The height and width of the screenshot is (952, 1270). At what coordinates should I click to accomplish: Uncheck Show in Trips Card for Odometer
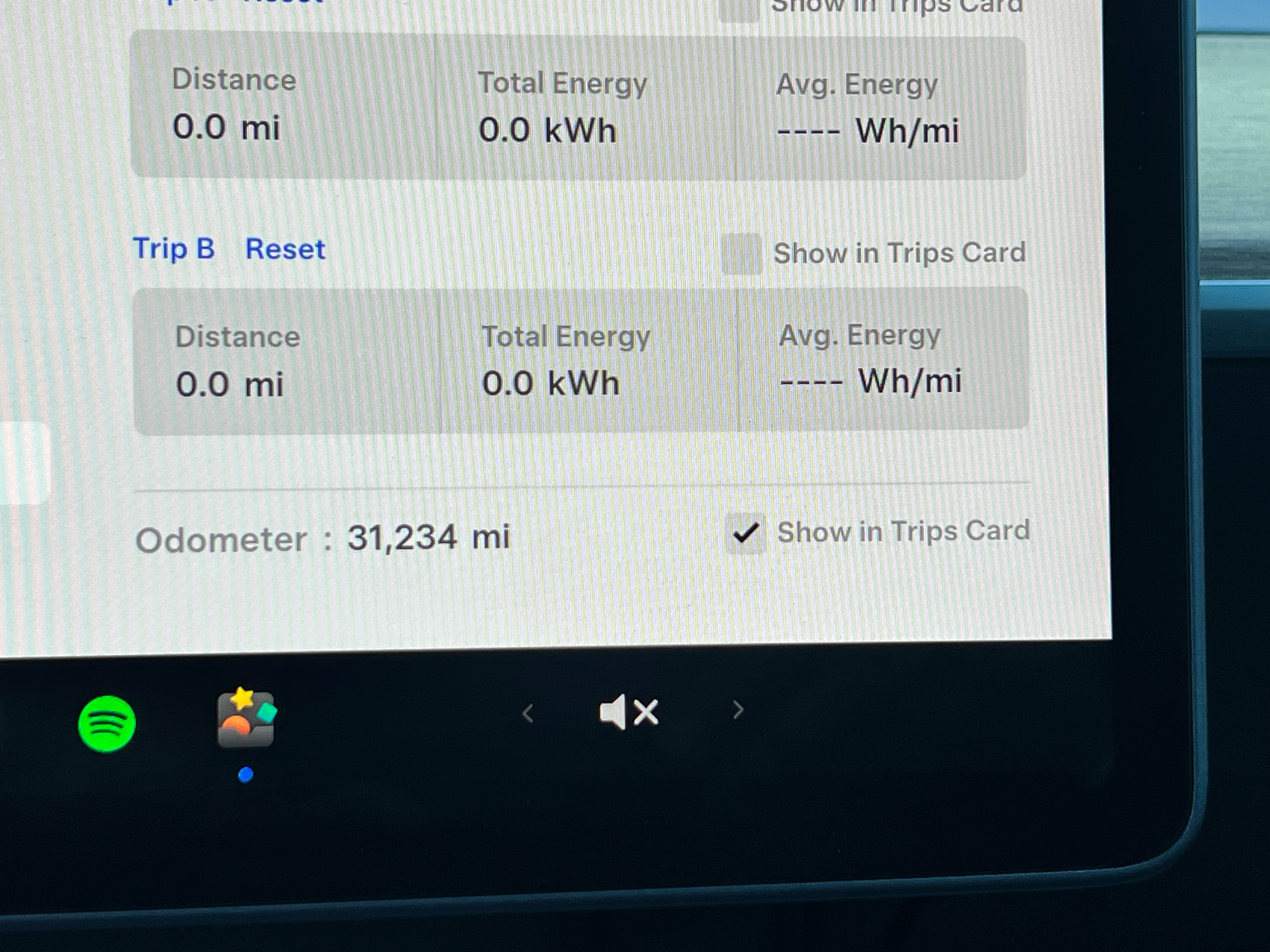tap(745, 533)
